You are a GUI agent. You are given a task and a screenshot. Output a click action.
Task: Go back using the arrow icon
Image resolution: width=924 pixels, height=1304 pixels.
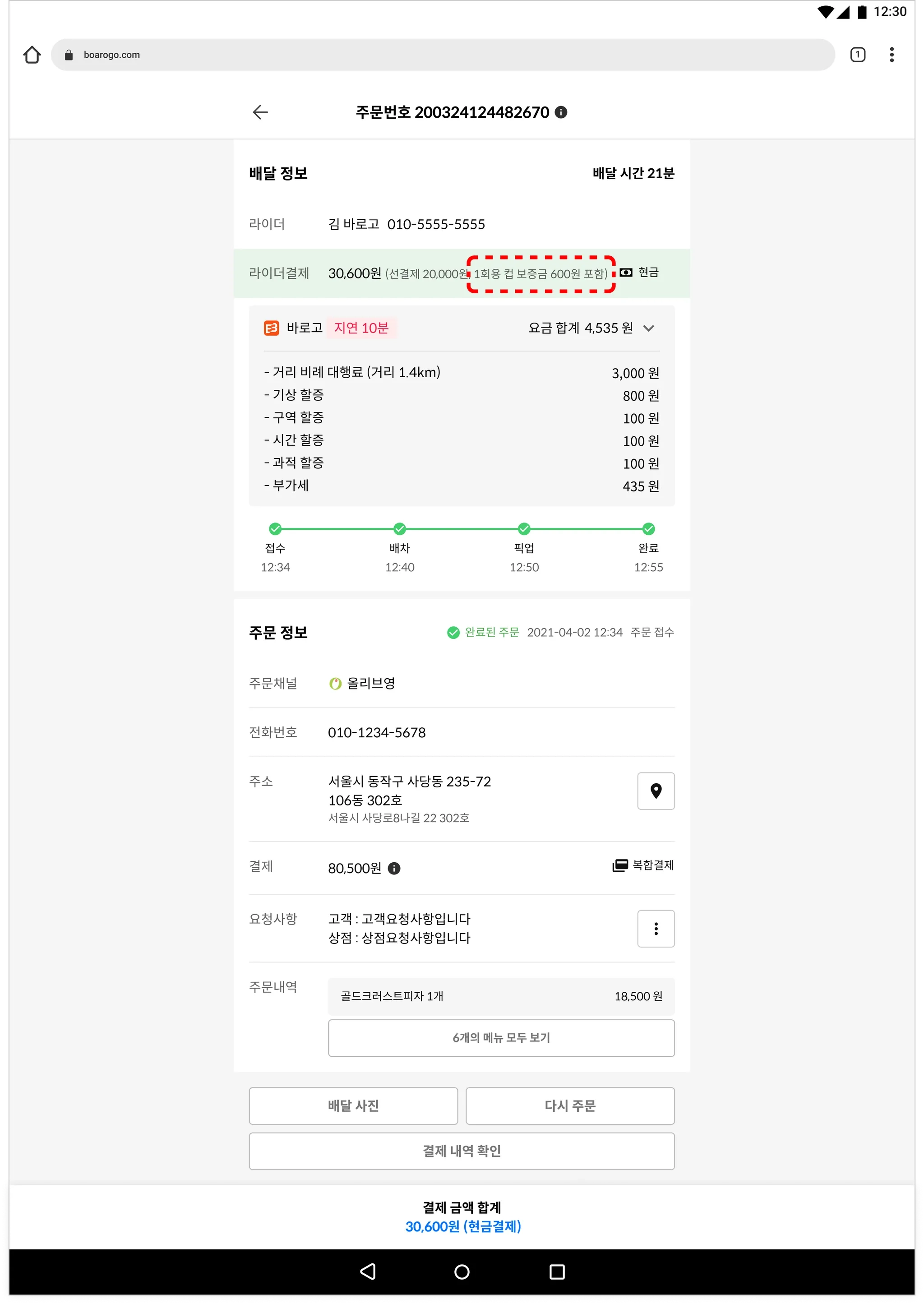(x=260, y=112)
